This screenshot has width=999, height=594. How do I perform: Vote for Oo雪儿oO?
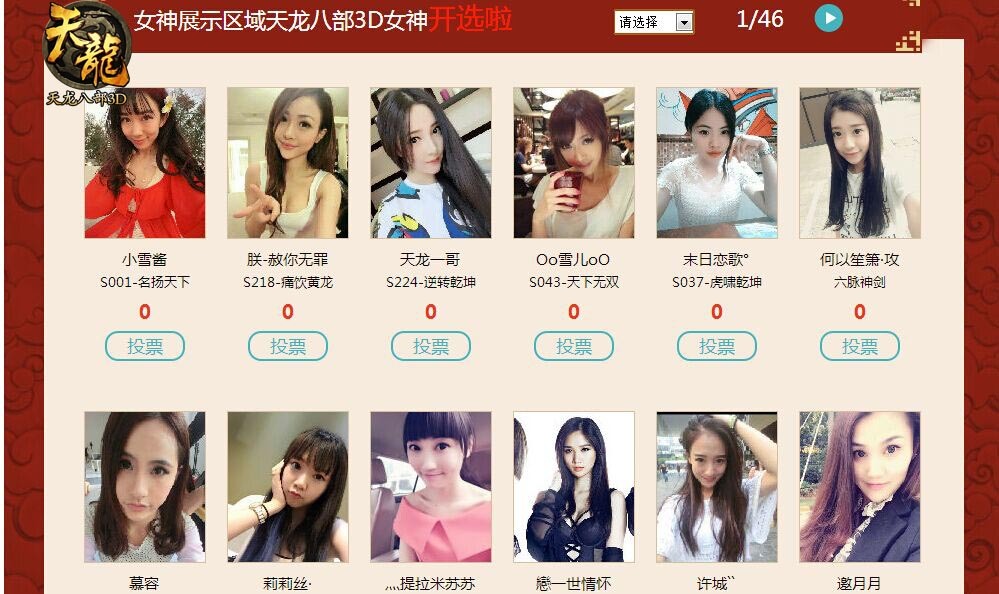[574, 346]
